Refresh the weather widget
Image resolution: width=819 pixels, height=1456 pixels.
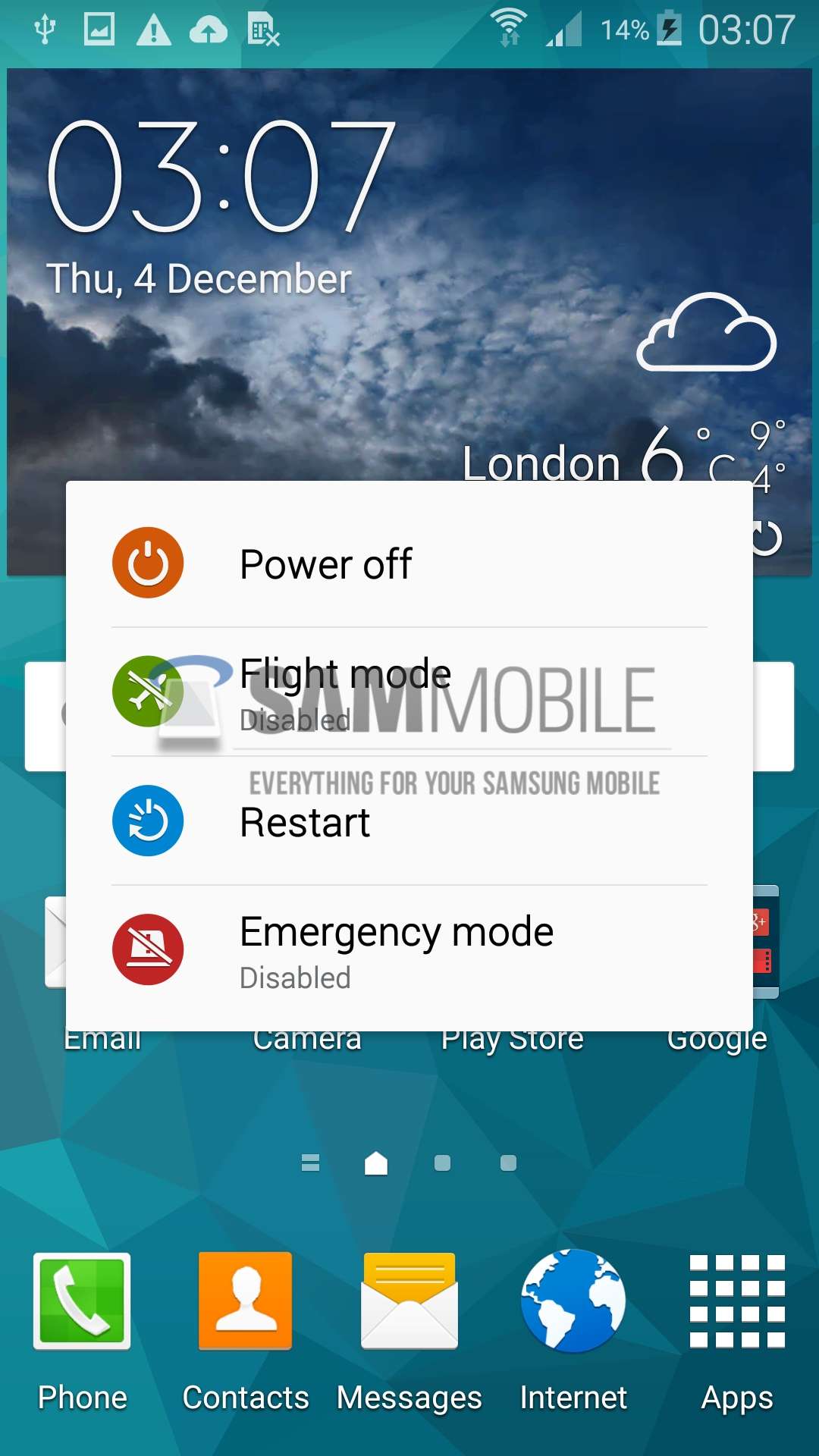767,538
